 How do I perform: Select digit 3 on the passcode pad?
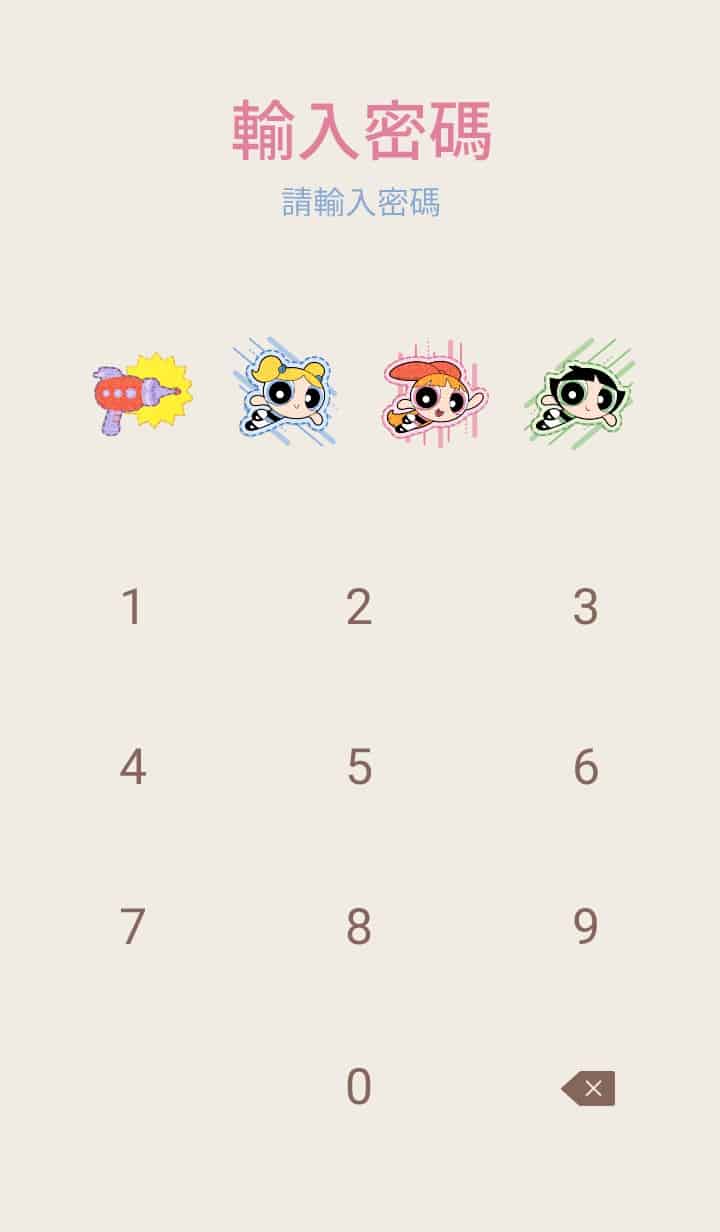585,607
